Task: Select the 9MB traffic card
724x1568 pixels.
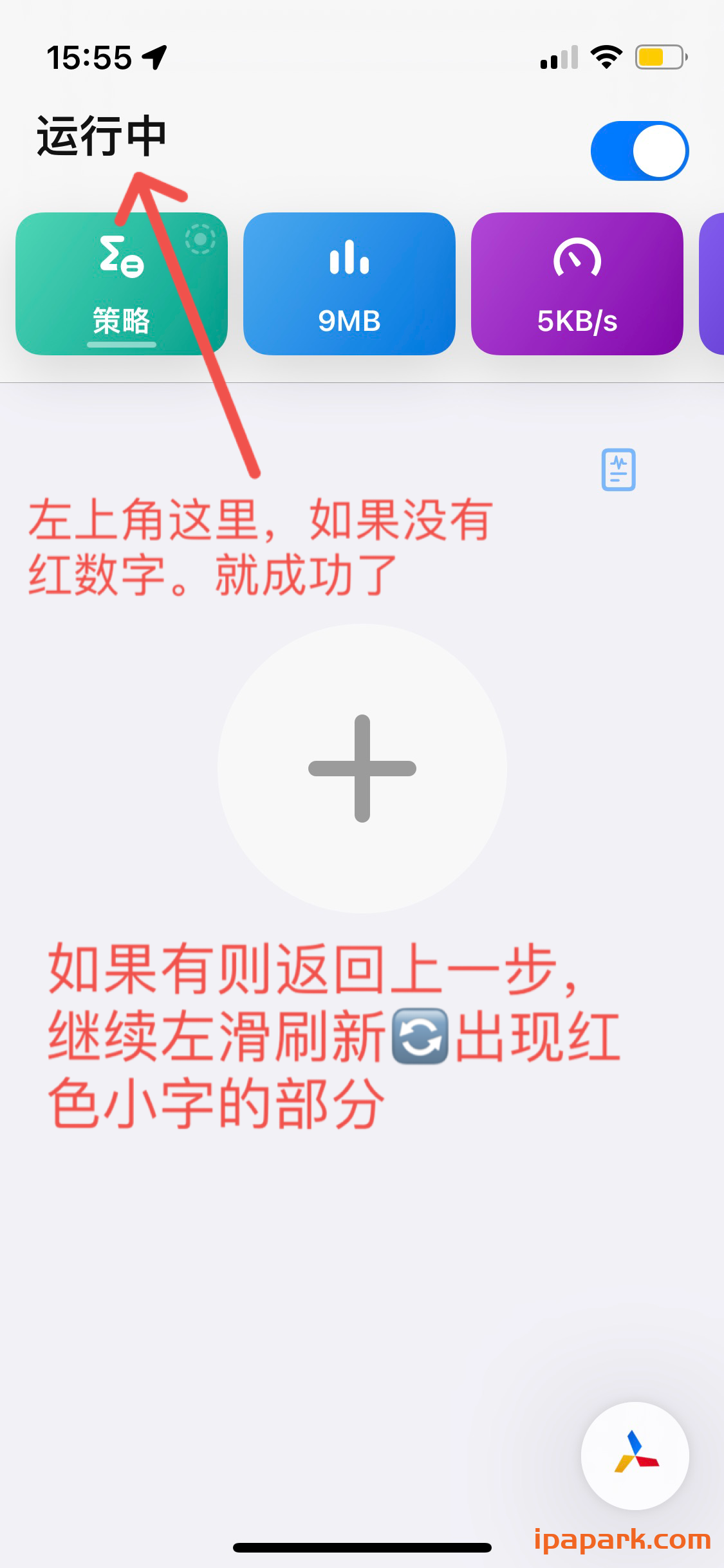Action: click(x=348, y=283)
